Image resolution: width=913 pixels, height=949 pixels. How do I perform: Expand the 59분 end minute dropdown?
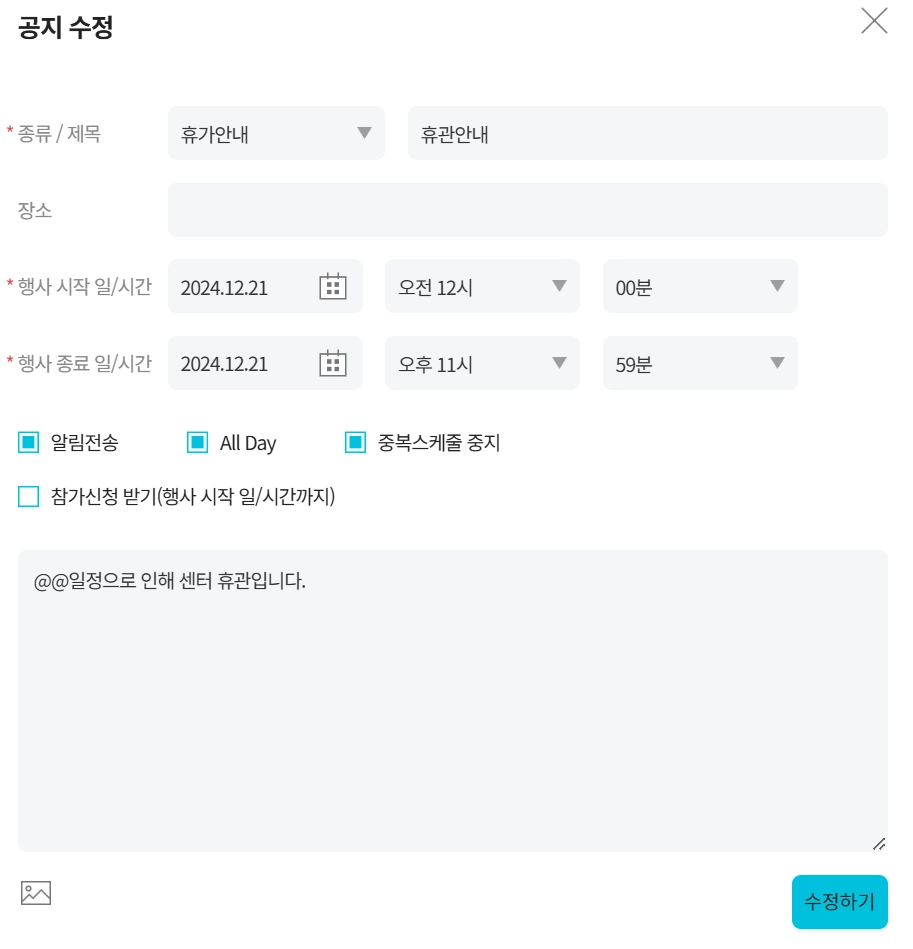click(700, 364)
